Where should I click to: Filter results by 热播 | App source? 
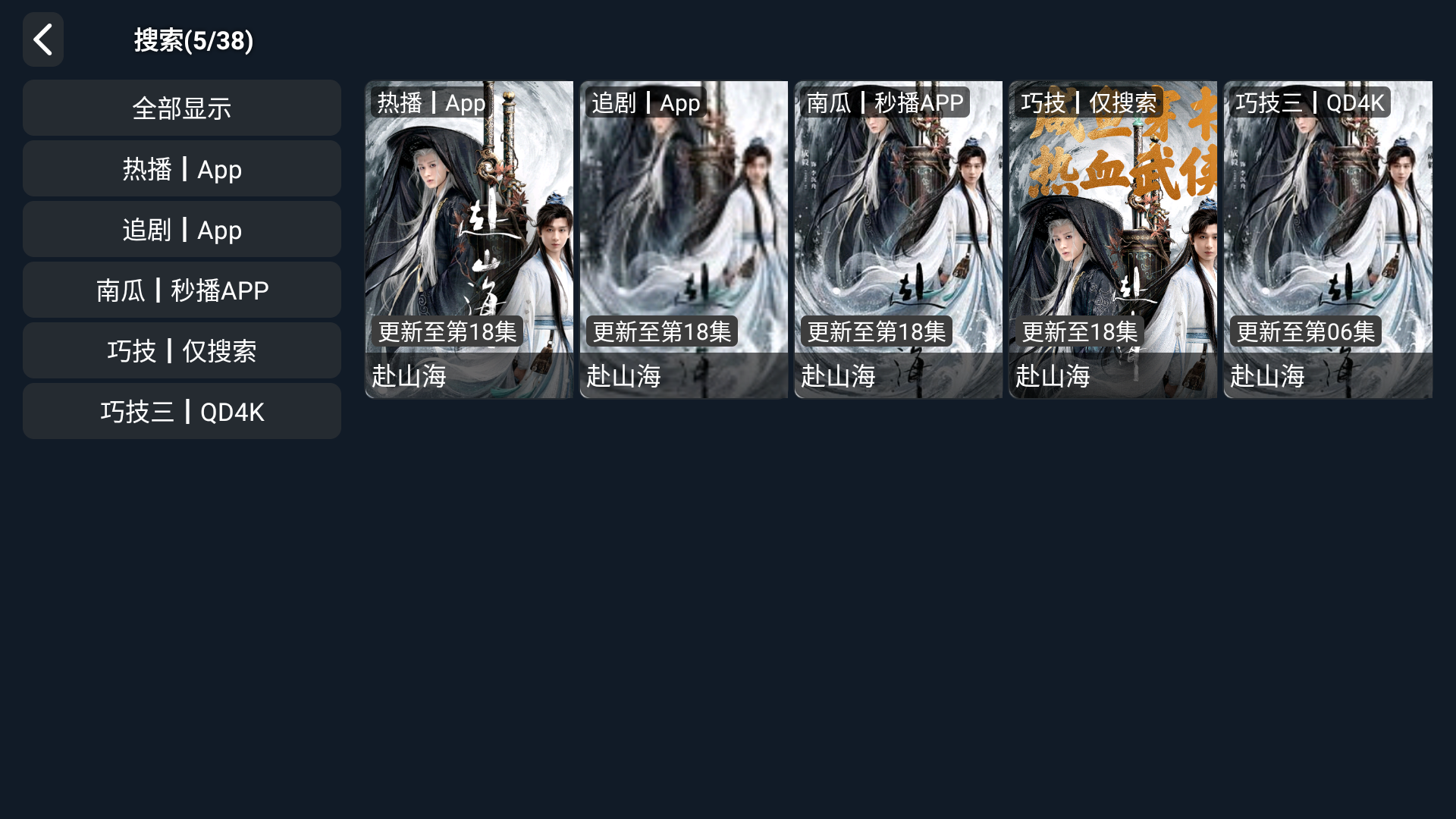pos(182,168)
